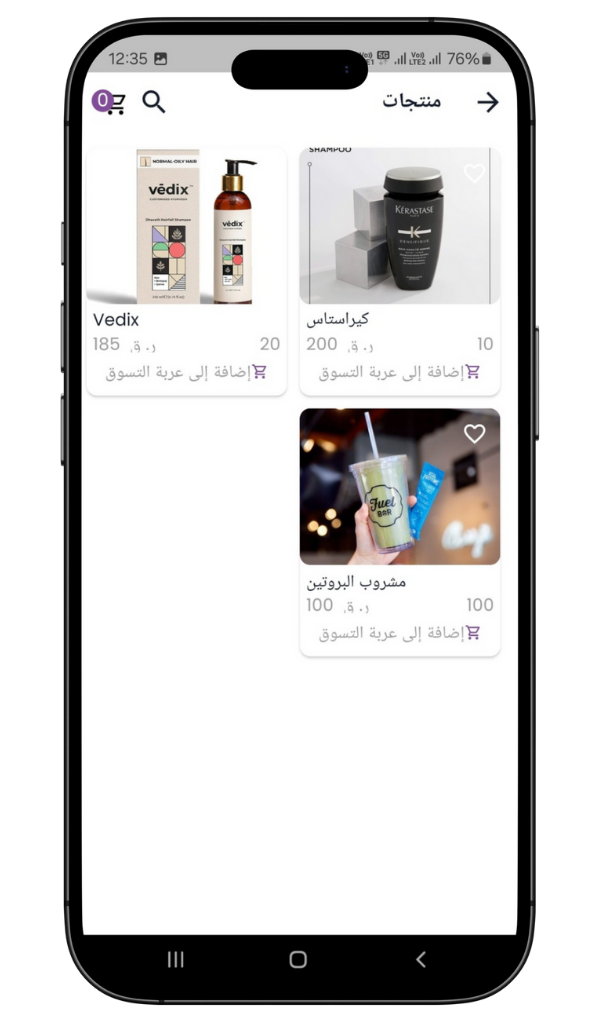This screenshot has height=1022, width=600.
Task: Open the كيراستاس product card
Action: point(399,228)
